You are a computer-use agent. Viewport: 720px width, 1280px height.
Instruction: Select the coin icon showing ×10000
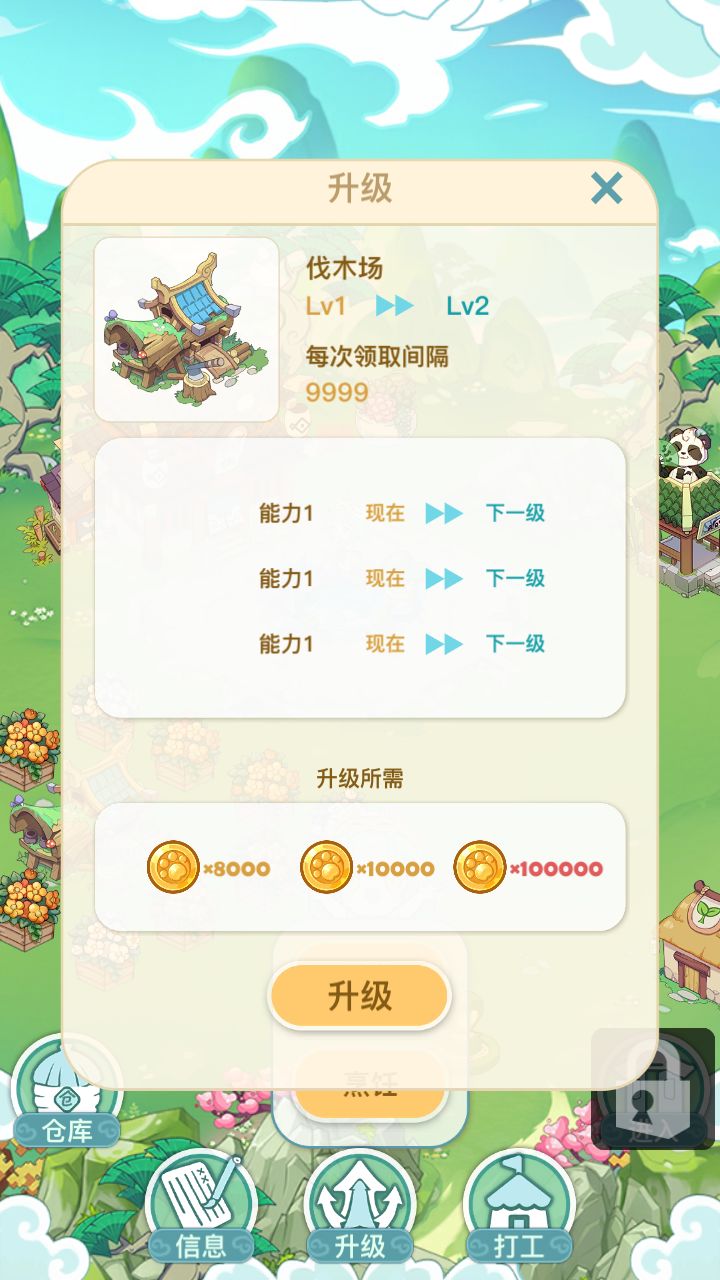tap(330, 868)
